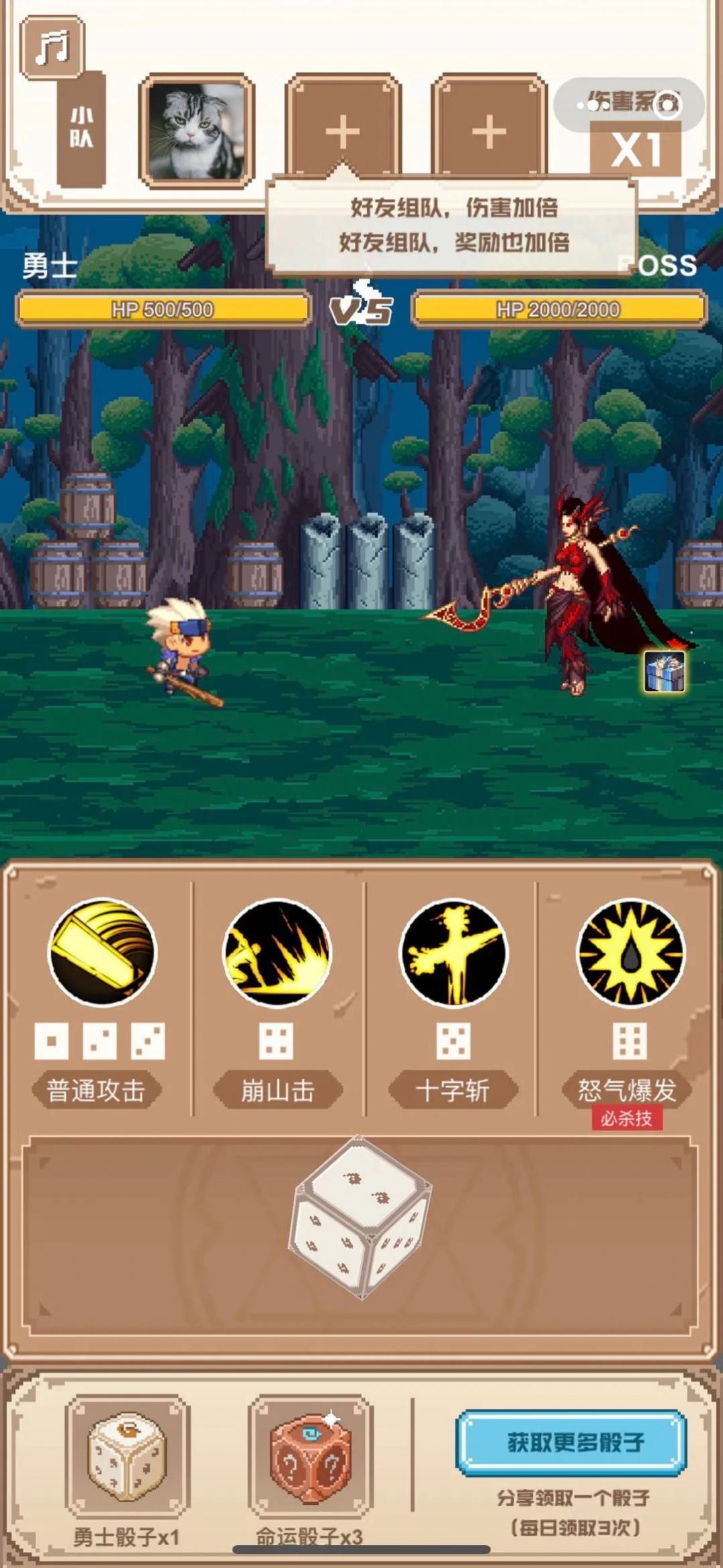
Task: Toggle the music note sound button
Action: point(52,47)
